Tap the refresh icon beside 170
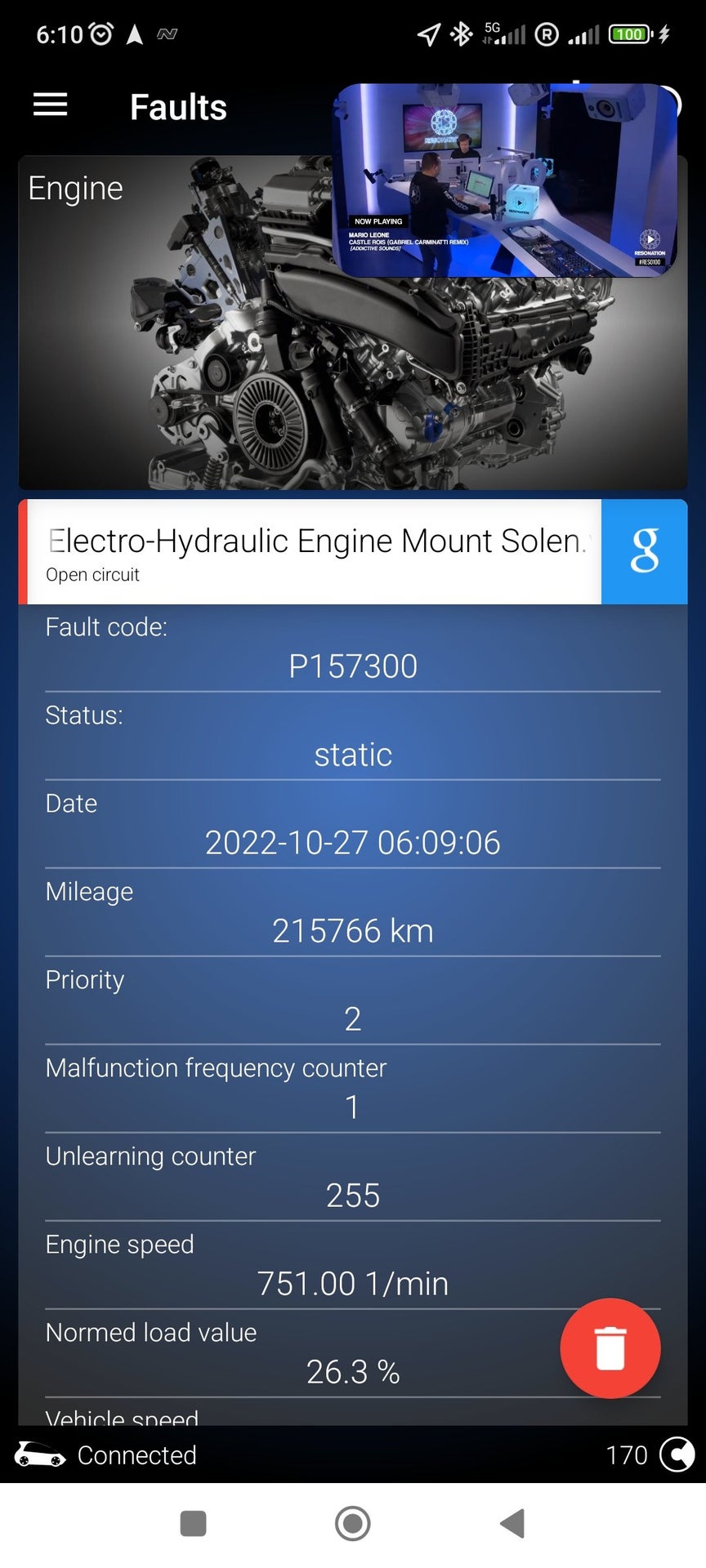The height and width of the screenshot is (1568, 706). click(x=677, y=1454)
